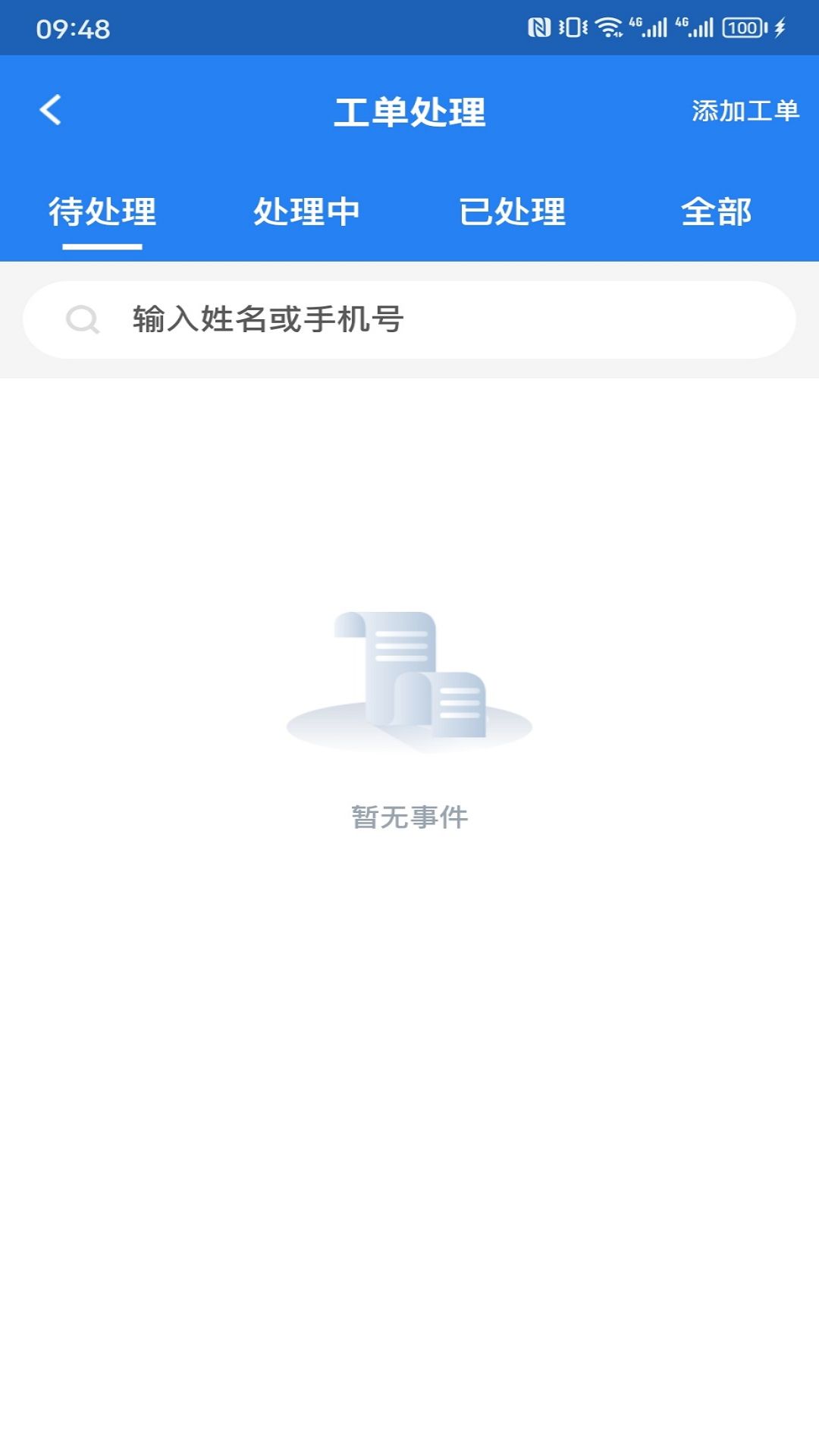Open the 全部 tab
The height and width of the screenshot is (1456, 819).
[x=717, y=213]
